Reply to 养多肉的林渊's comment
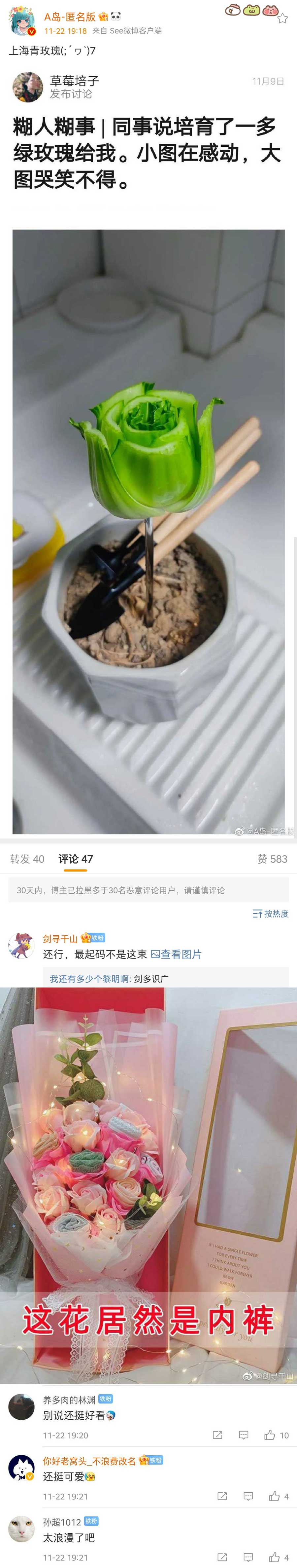297x1568 pixels. coord(244,1435)
